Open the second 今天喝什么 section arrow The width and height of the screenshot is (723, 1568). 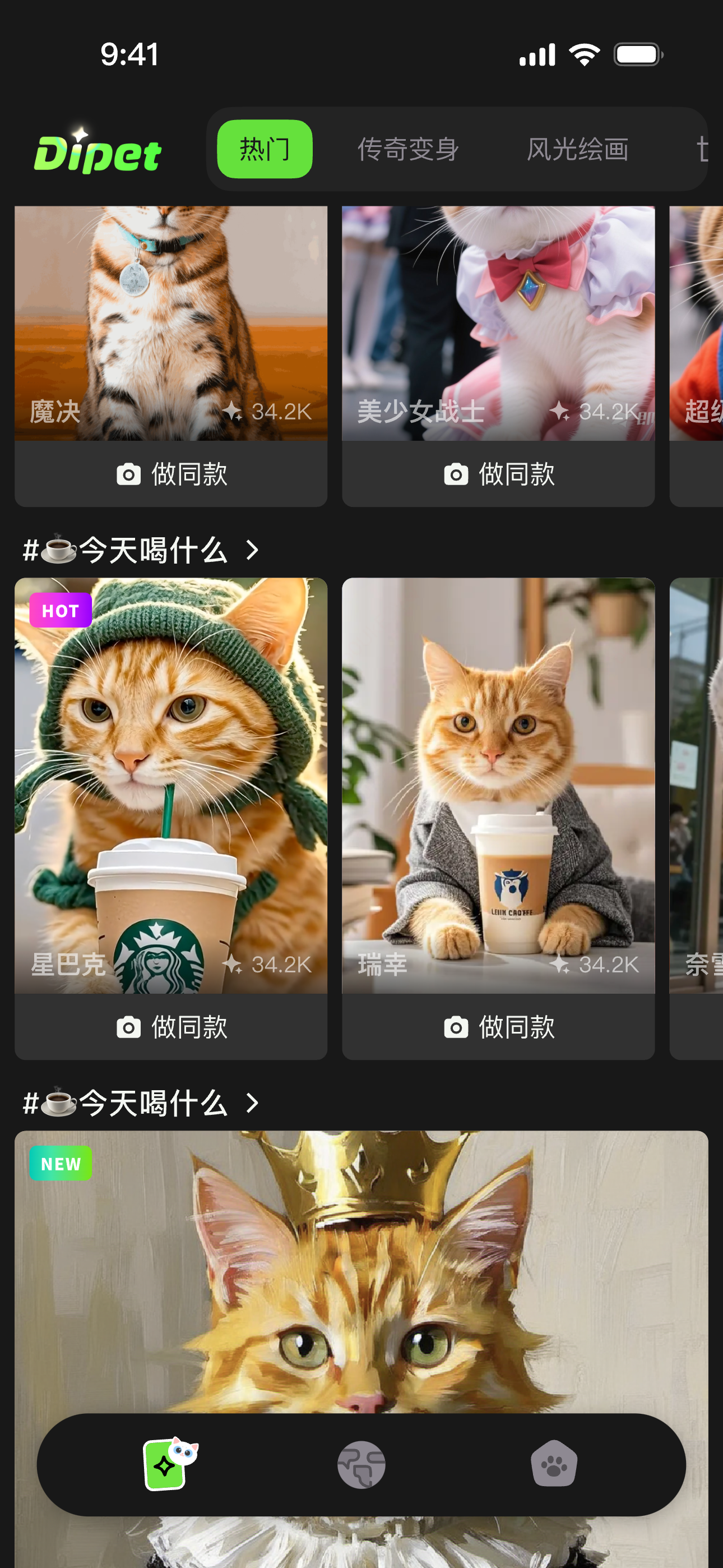252,1103
